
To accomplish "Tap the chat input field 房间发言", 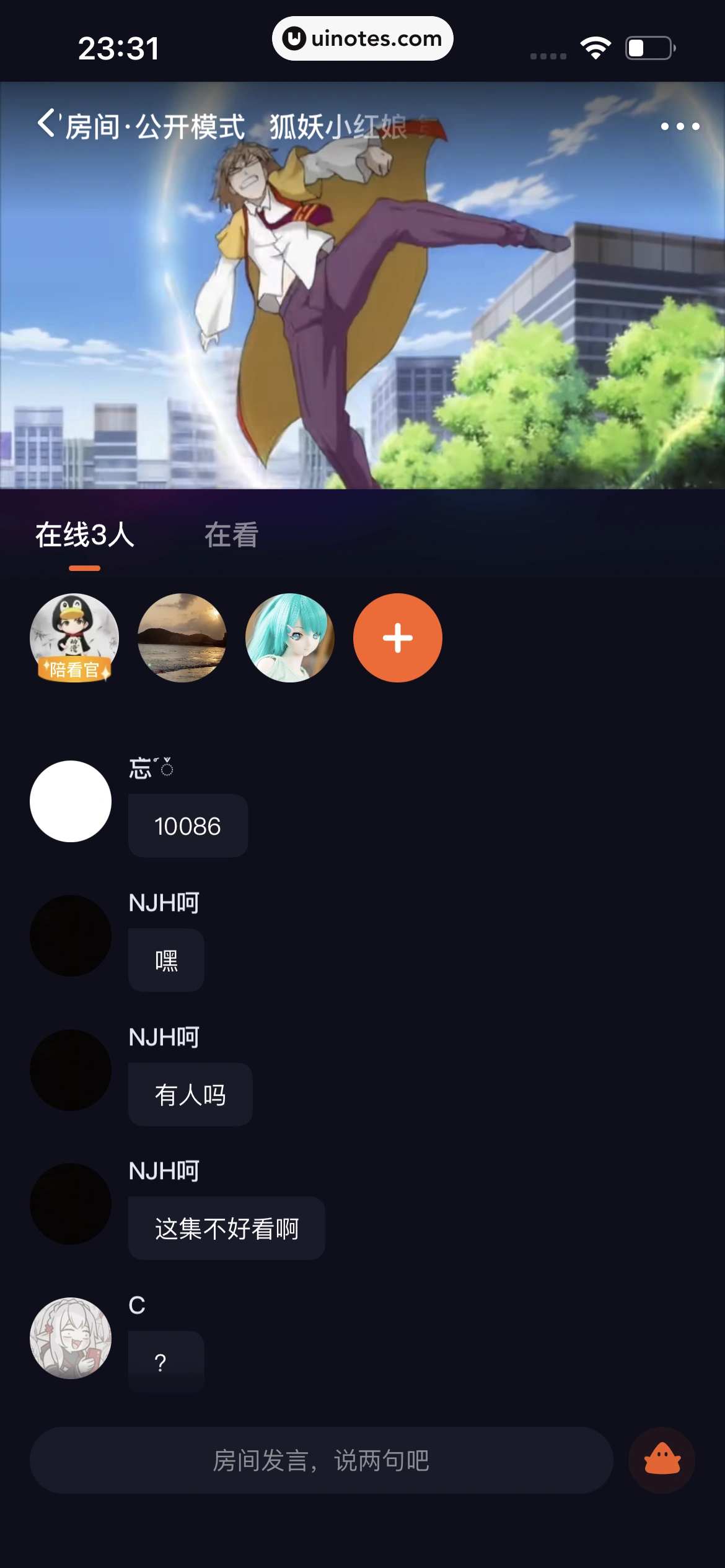I will pos(322,1460).
